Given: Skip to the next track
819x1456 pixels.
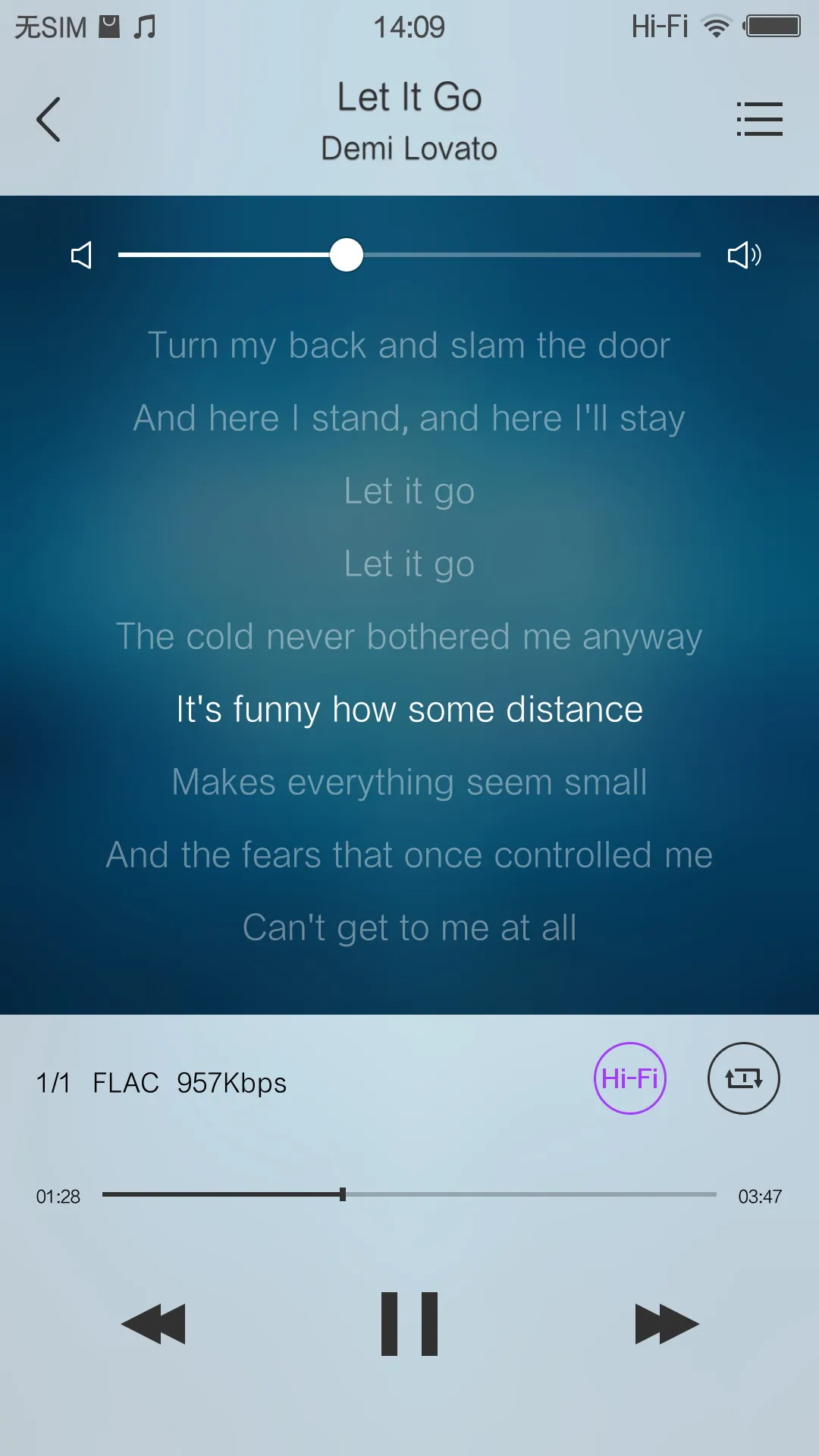Looking at the screenshot, I should click(x=667, y=1324).
